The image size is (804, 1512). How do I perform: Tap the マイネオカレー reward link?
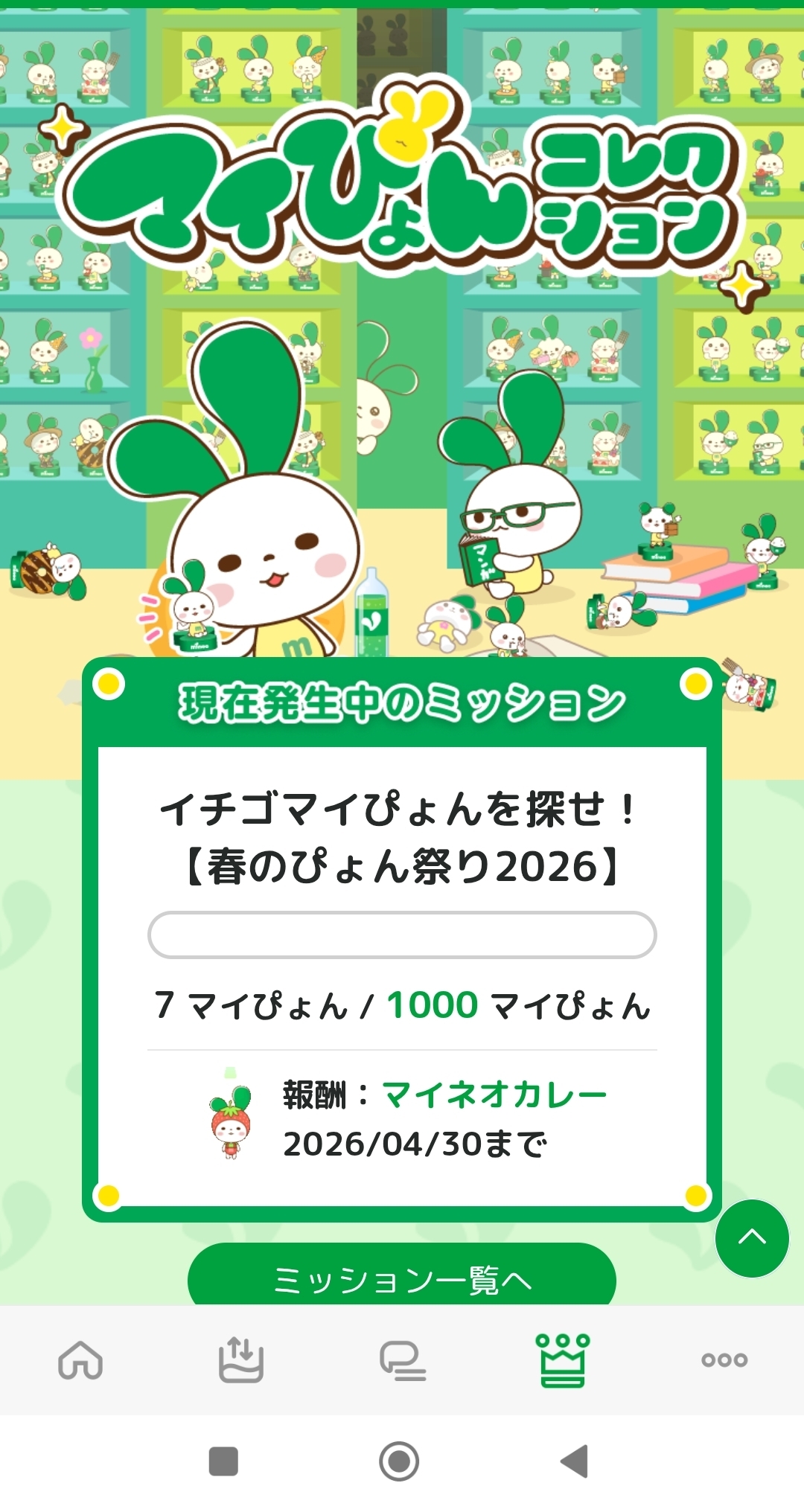pos(494,1095)
